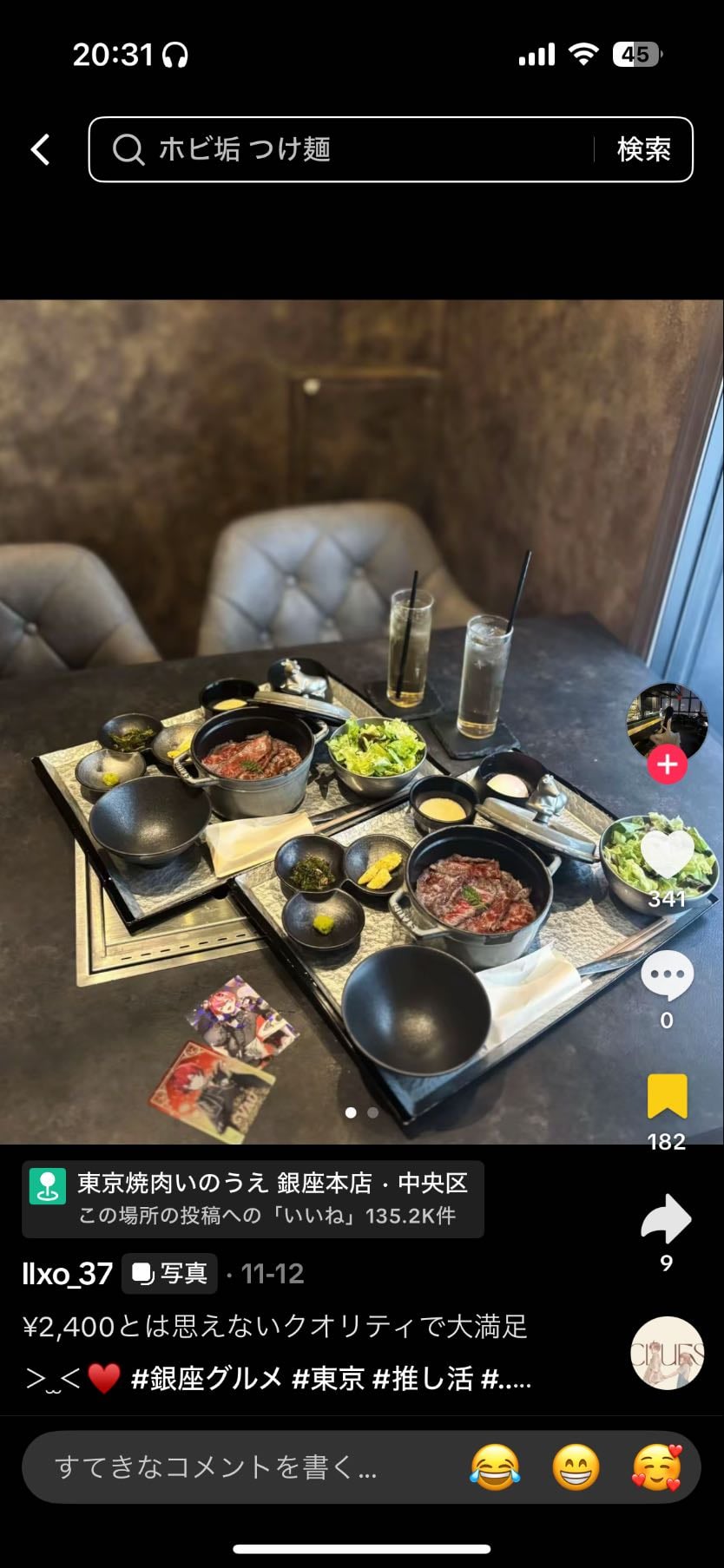Send the crying-laughing emoji reaction
Image resolution: width=724 pixels, height=1568 pixels.
tap(495, 1468)
